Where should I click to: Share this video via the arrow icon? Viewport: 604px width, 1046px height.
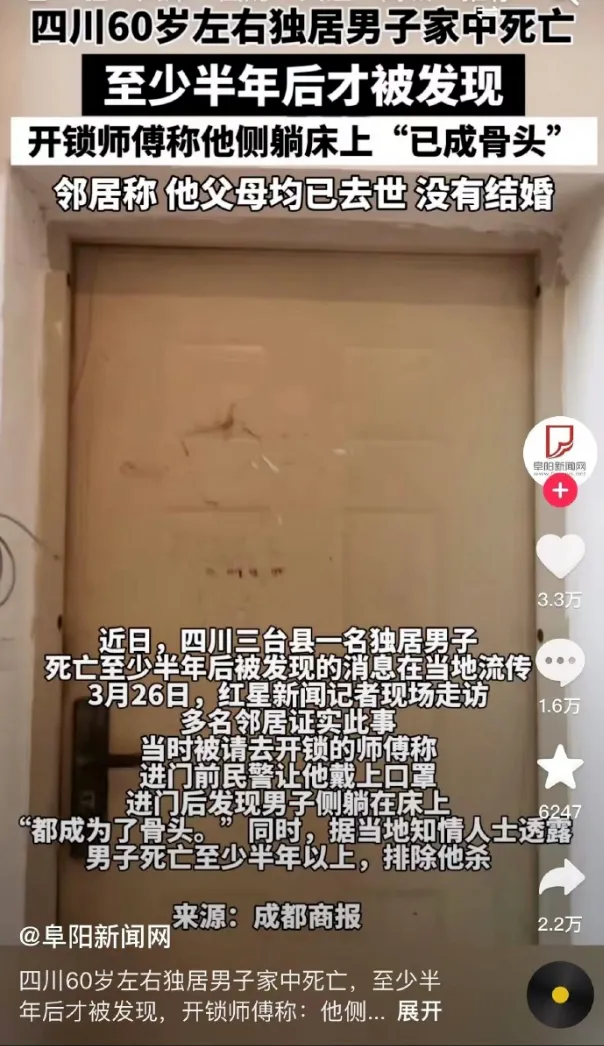pos(560,877)
